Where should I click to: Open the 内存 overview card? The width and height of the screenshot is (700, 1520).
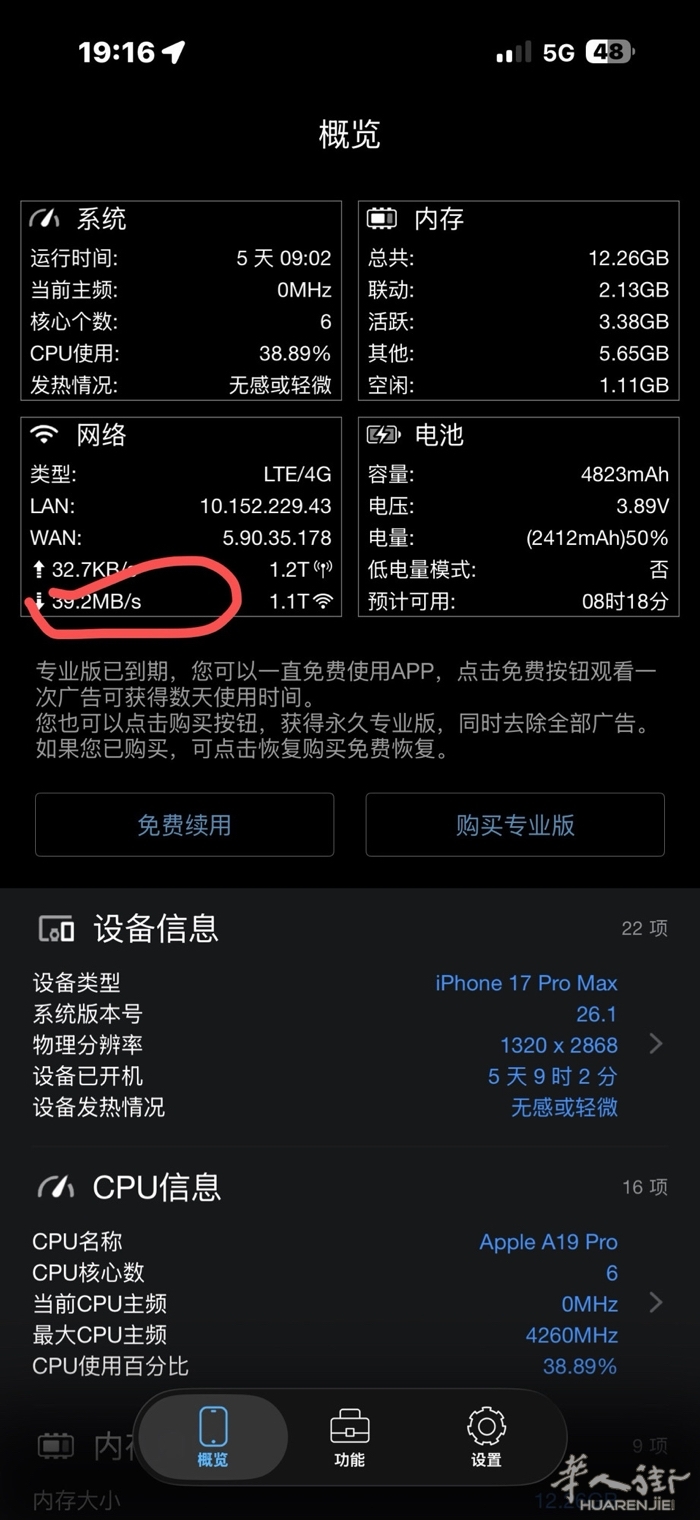[x=518, y=301]
